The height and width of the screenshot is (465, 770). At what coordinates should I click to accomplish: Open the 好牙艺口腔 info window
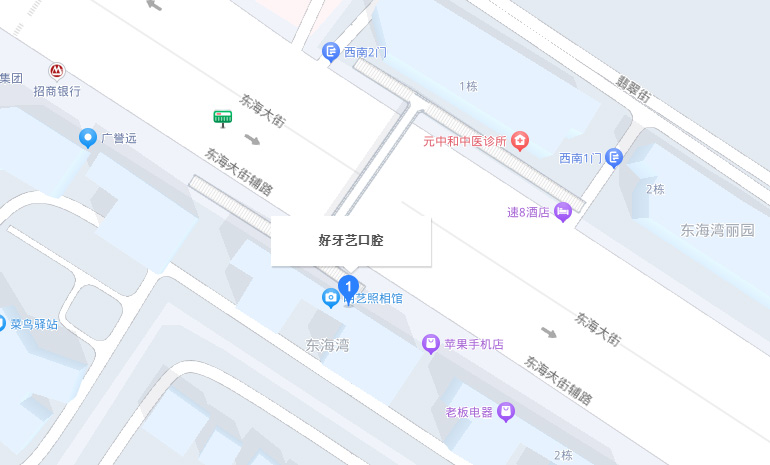click(x=351, y=241)
